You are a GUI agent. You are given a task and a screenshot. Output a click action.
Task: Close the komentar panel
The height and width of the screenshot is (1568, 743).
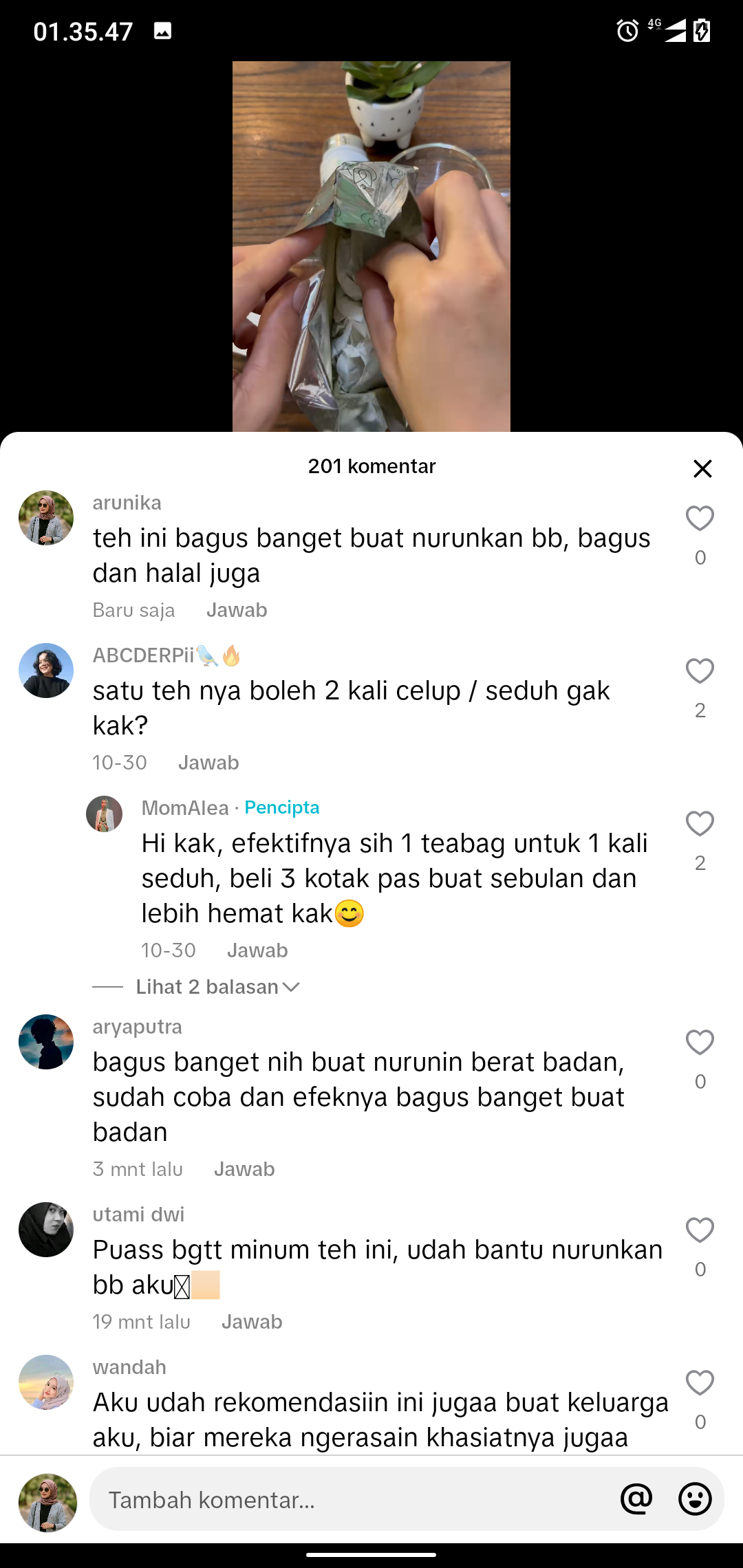(x=702, y=468)
